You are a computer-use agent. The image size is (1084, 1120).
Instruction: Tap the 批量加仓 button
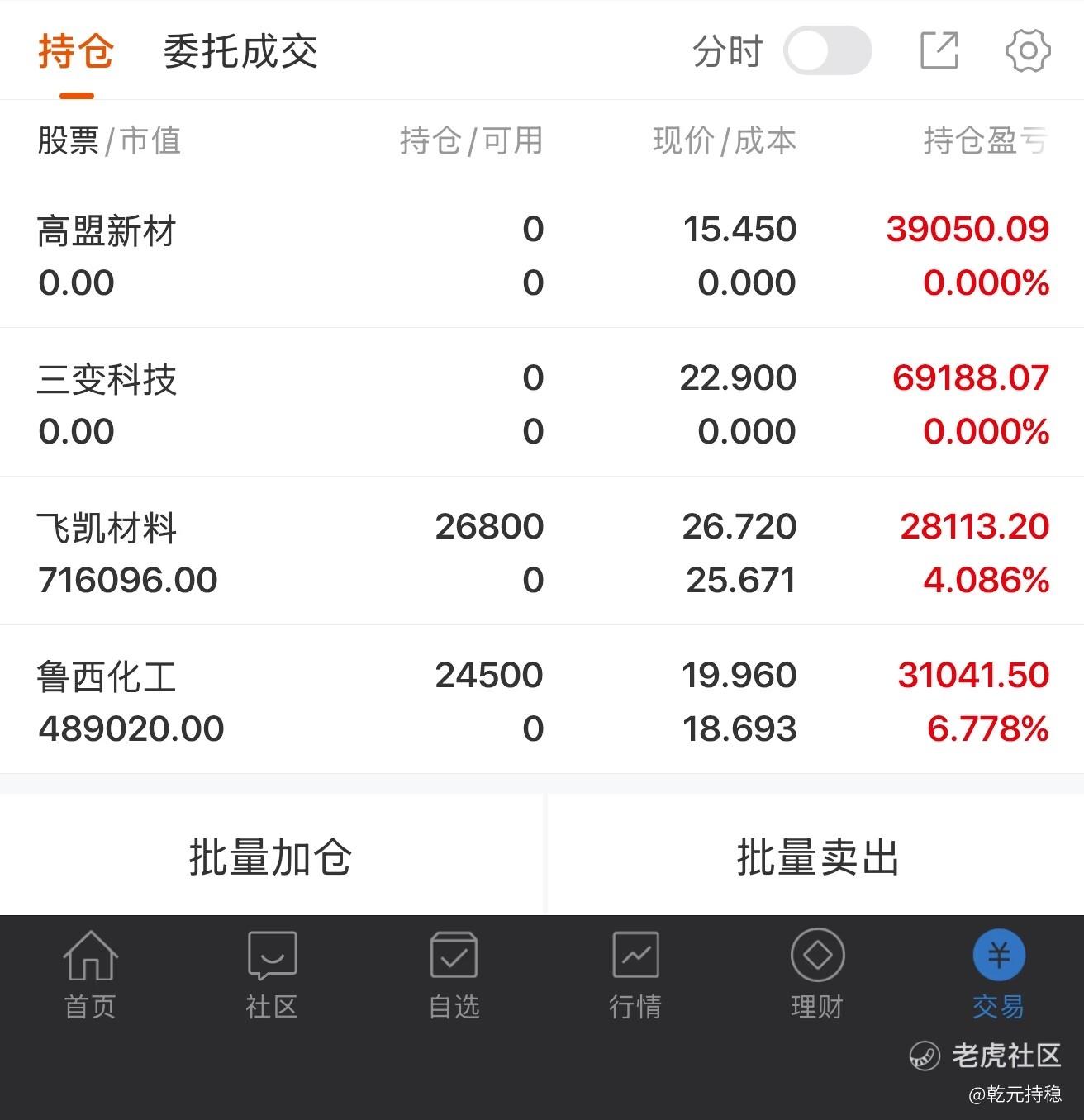tap(271, 856)
